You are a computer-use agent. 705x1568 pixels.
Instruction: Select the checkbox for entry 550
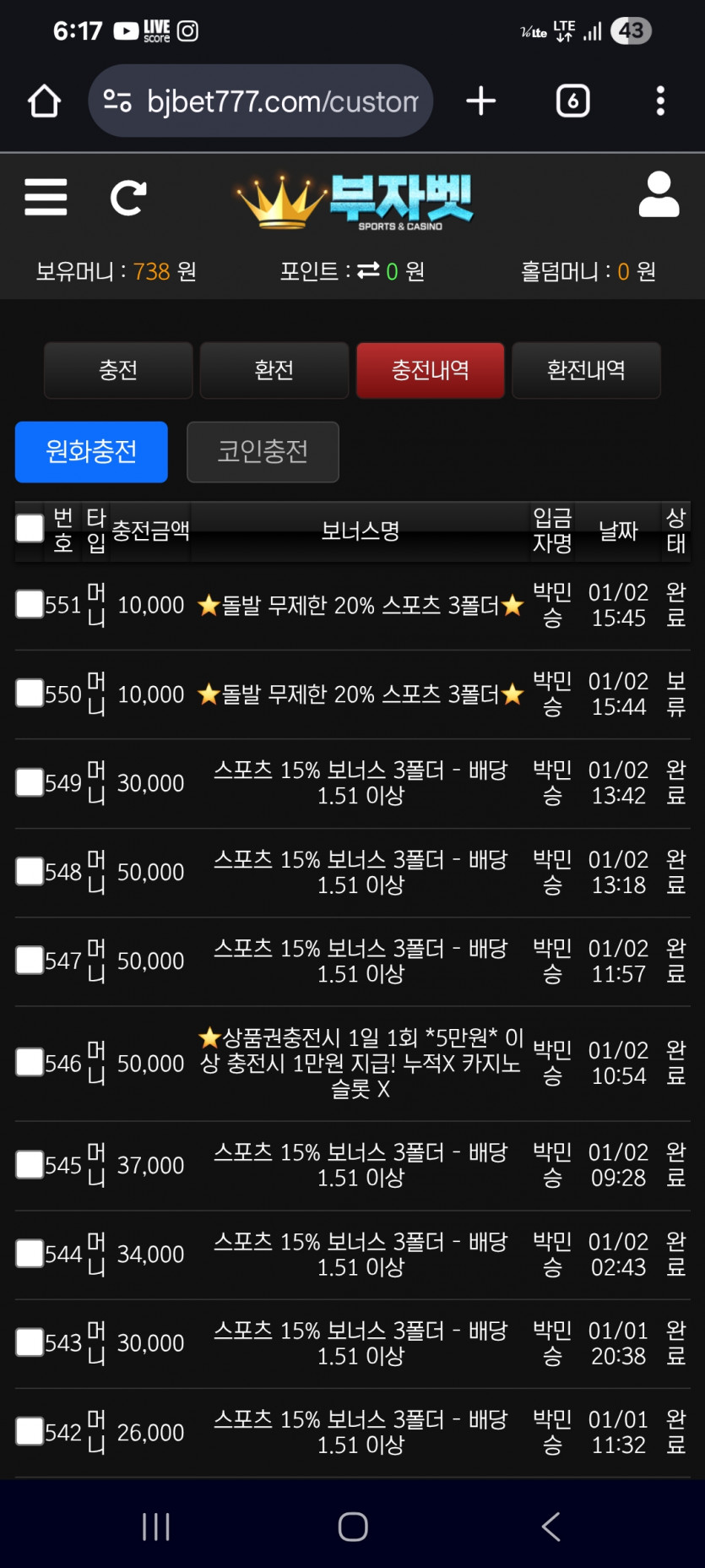[30, 694]
